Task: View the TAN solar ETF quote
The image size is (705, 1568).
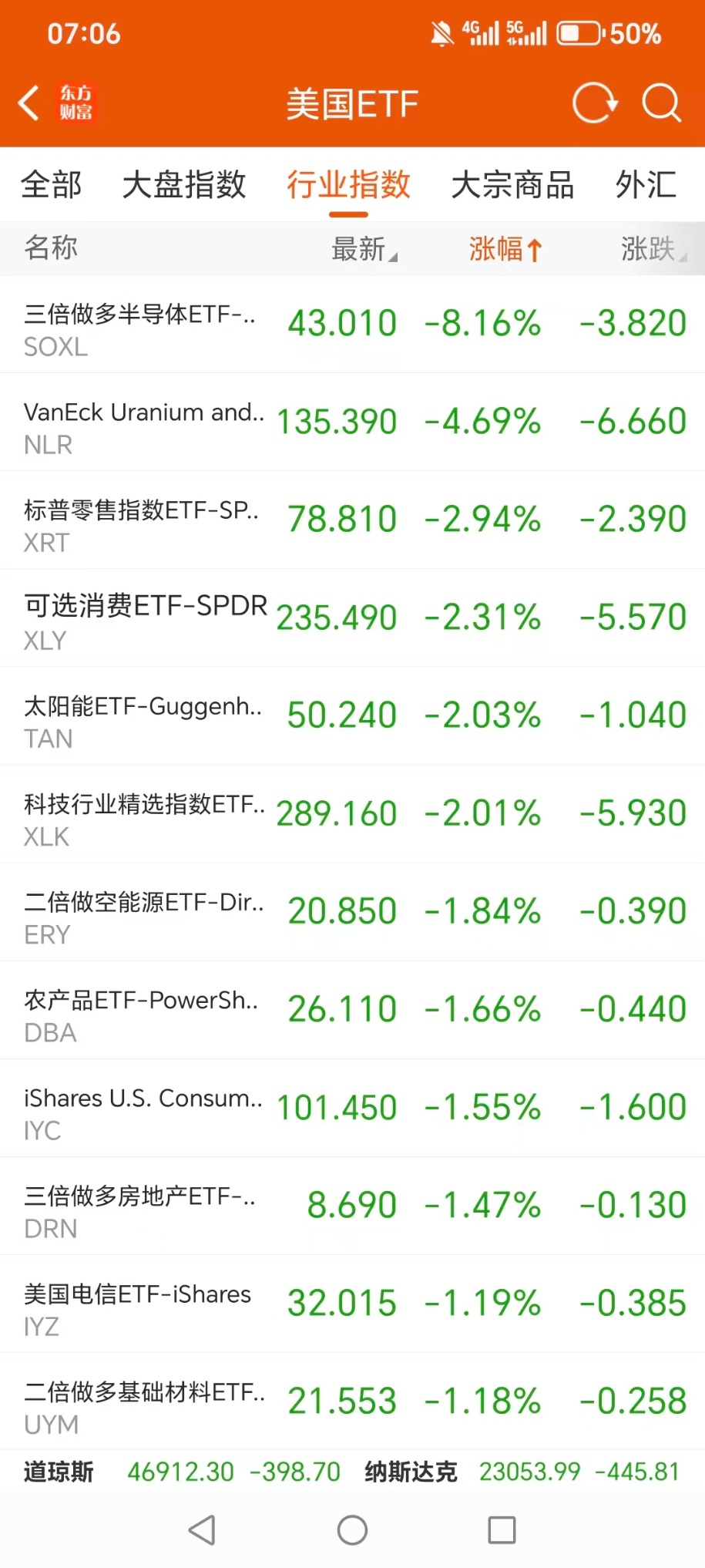Action: pyautogui.click(x=352, y=716)
